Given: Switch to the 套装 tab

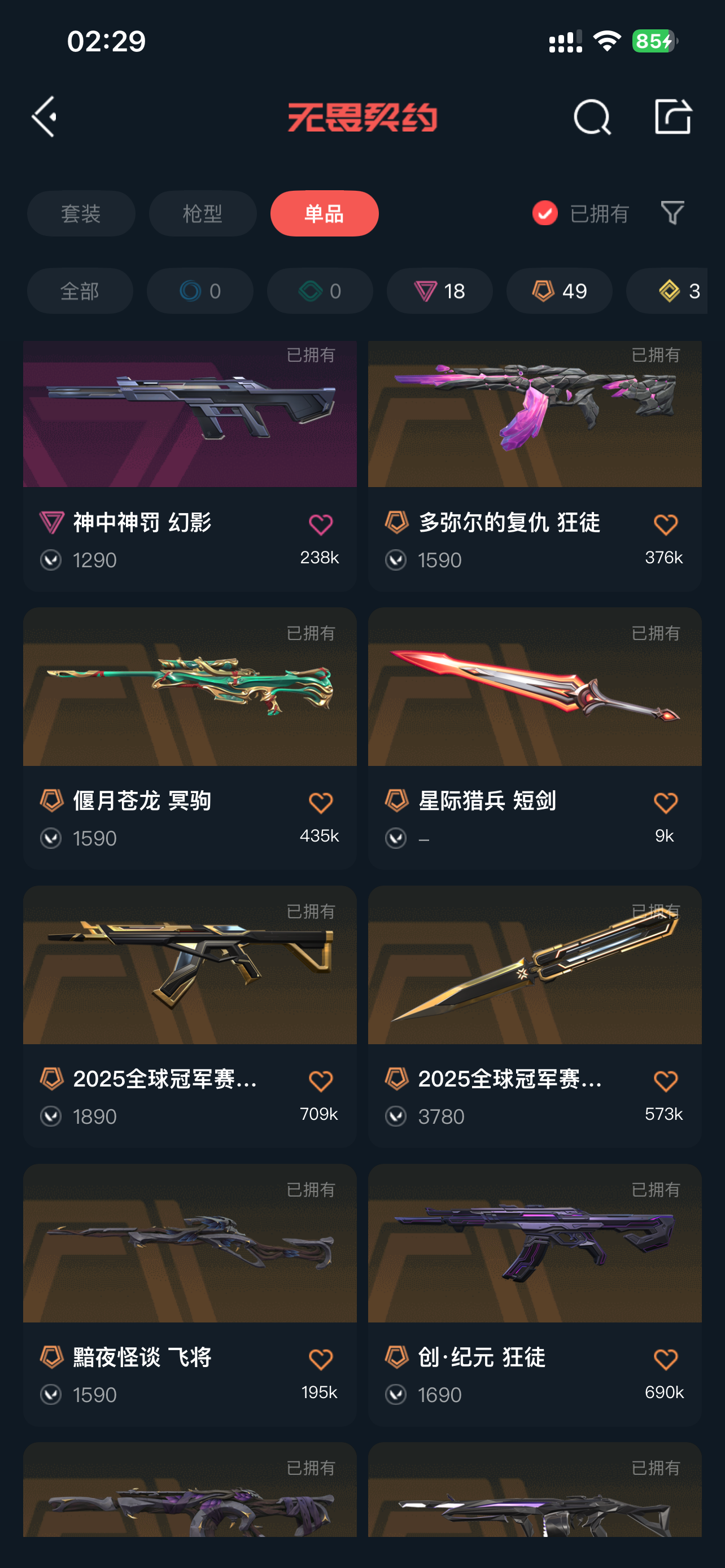Looking at the screenshot, I should (81, 214).
